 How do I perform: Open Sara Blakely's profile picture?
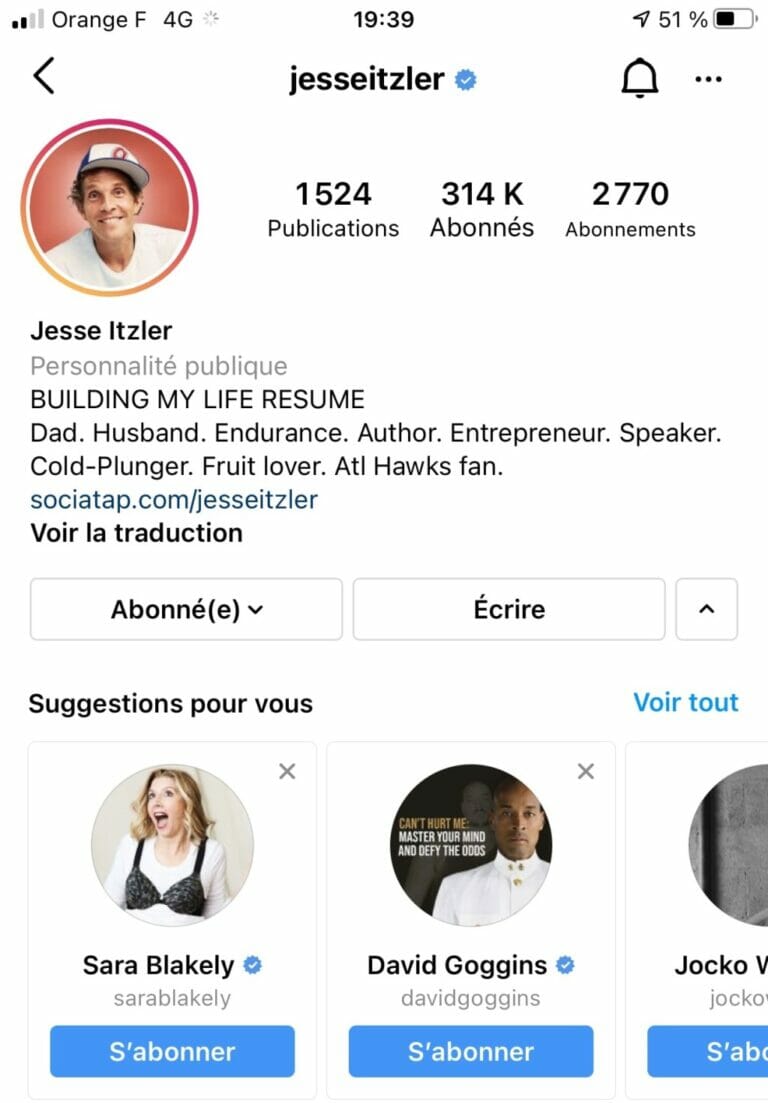(x=172, y=845)
